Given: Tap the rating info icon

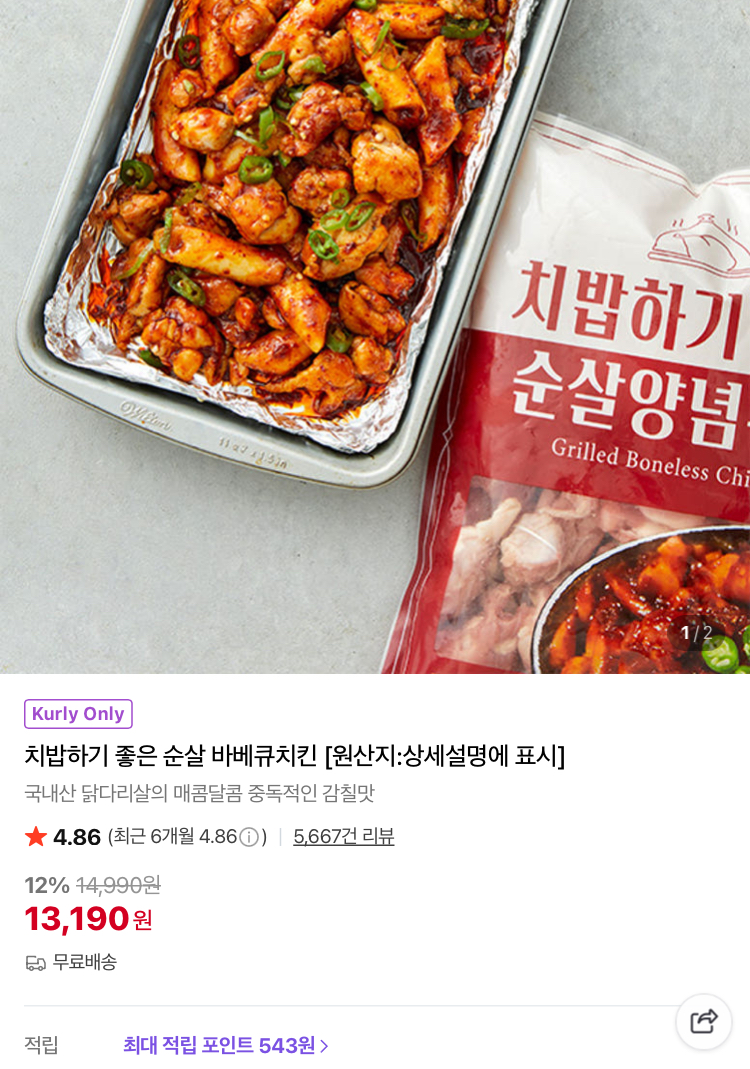Looking at the screenshot, I should (x=249, y=837).
